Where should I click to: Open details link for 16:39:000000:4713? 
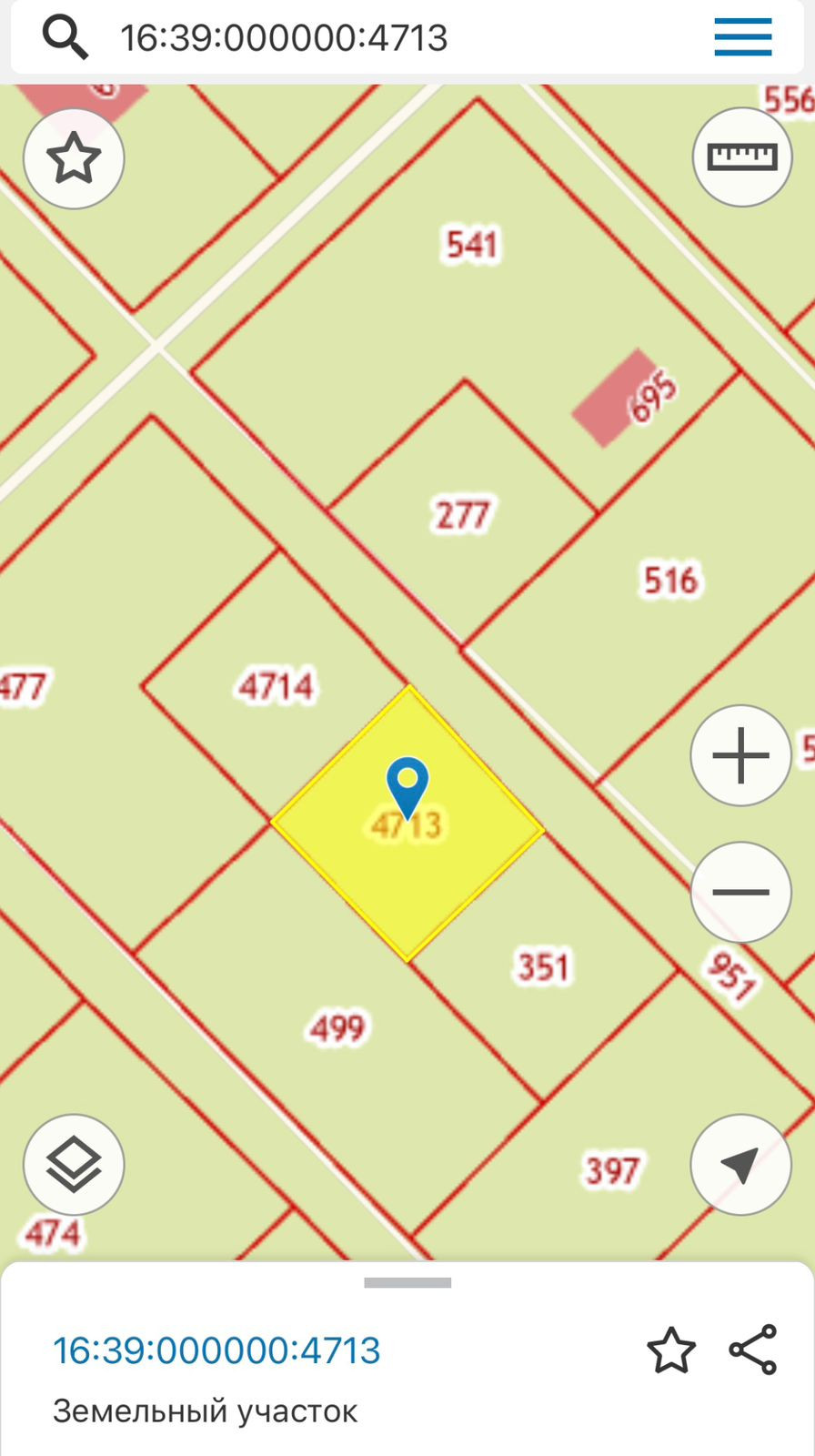[x=216, y=1350]
